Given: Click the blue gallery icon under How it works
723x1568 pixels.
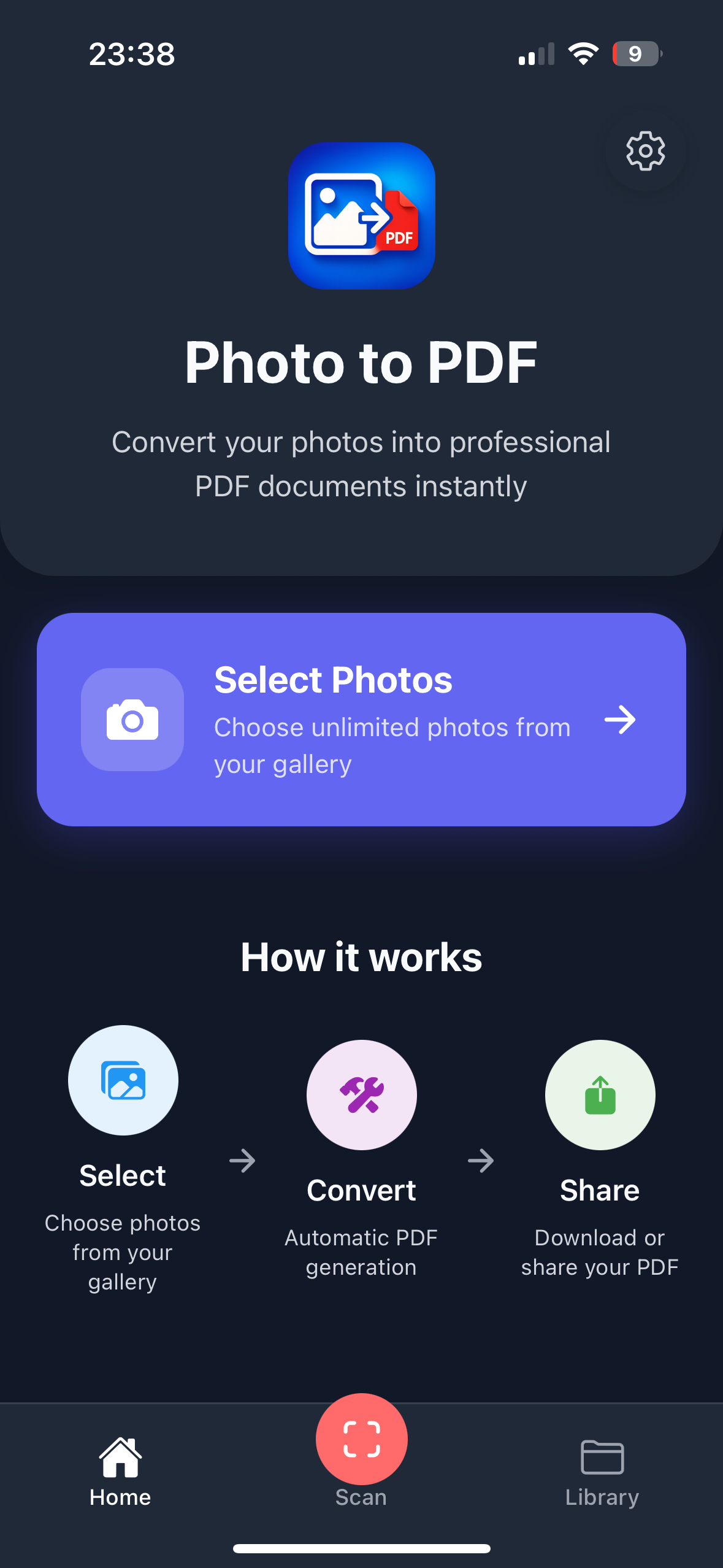Looking at the screenshot, I should pyautogui.click(x=122, y=1081).
